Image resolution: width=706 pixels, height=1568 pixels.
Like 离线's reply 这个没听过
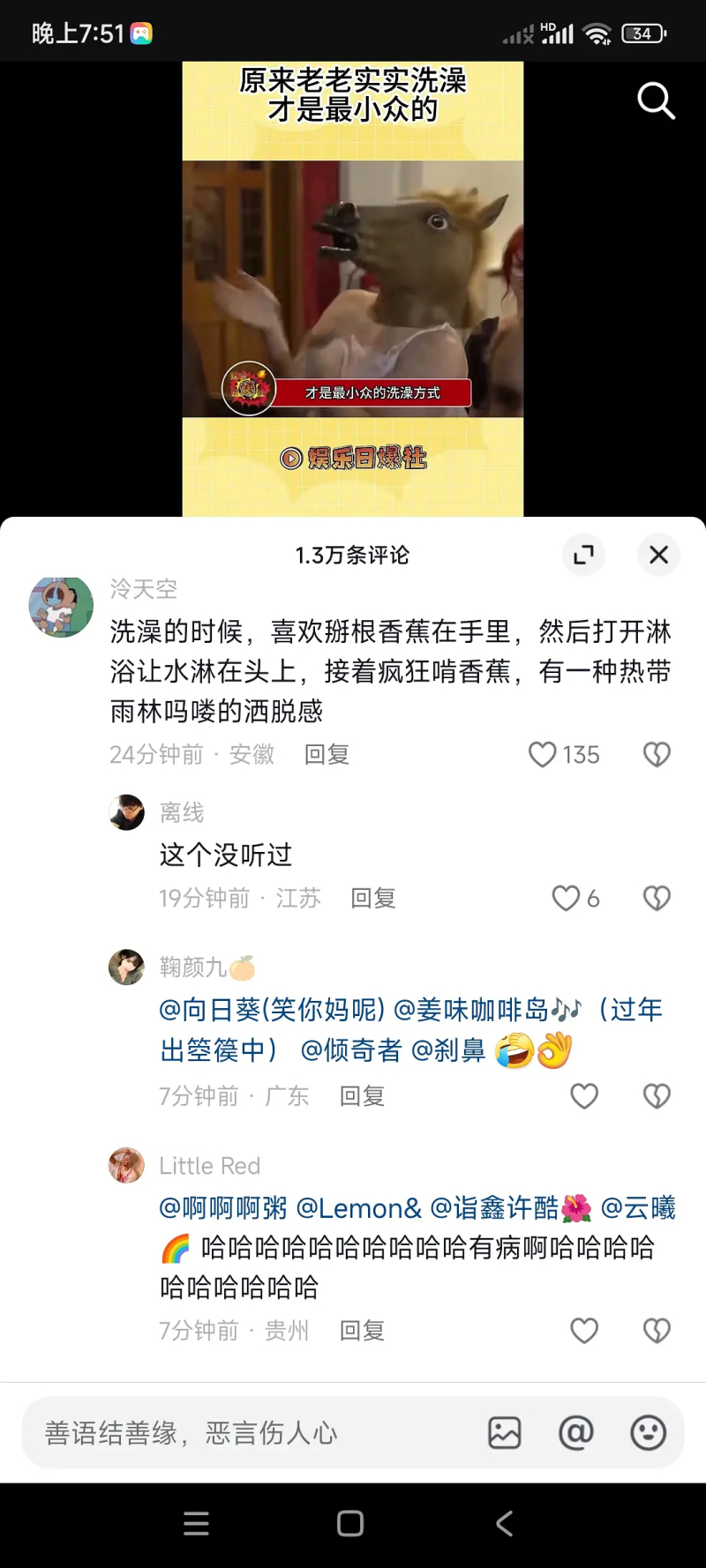pyautogui.click(x=566, y=899)
